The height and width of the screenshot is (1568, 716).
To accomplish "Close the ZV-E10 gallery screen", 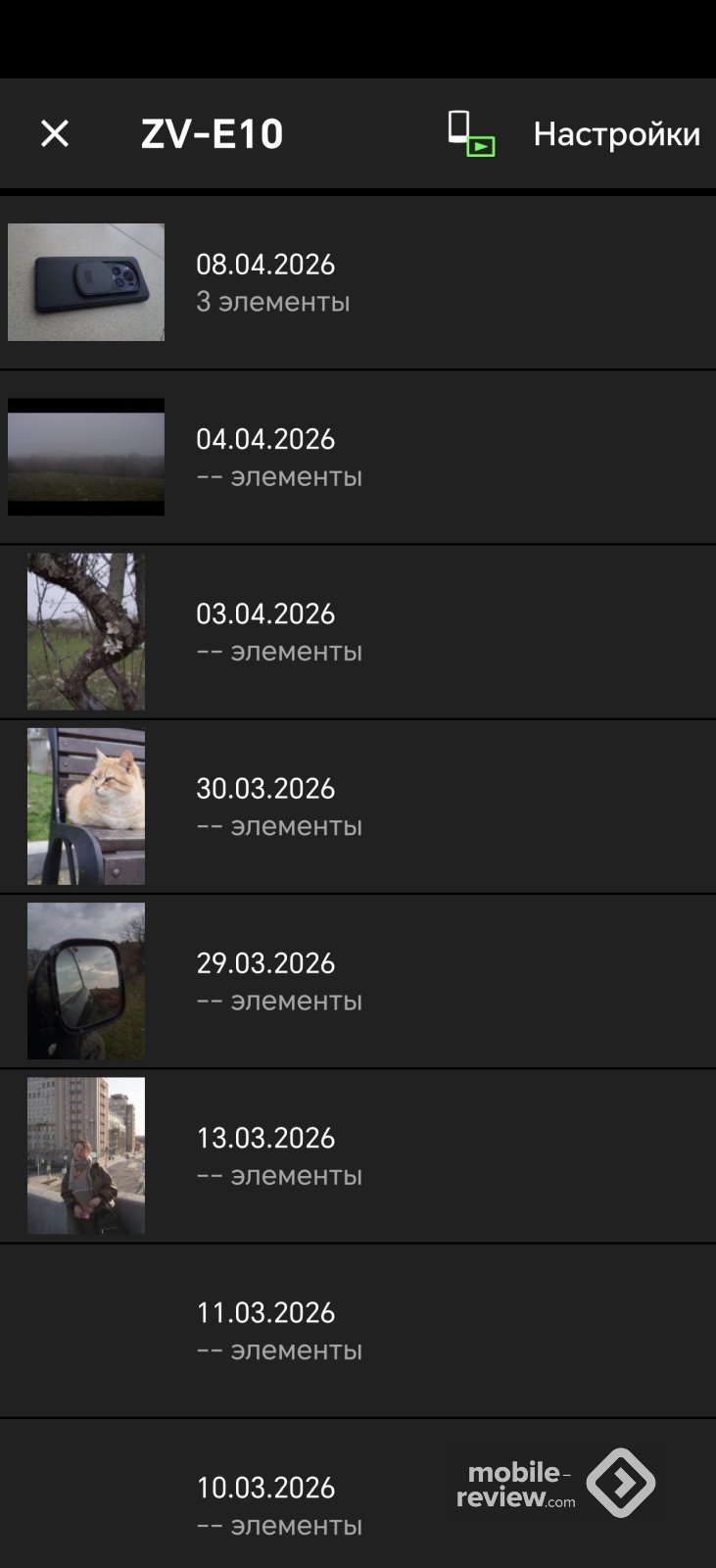I will tap(55, 133).
